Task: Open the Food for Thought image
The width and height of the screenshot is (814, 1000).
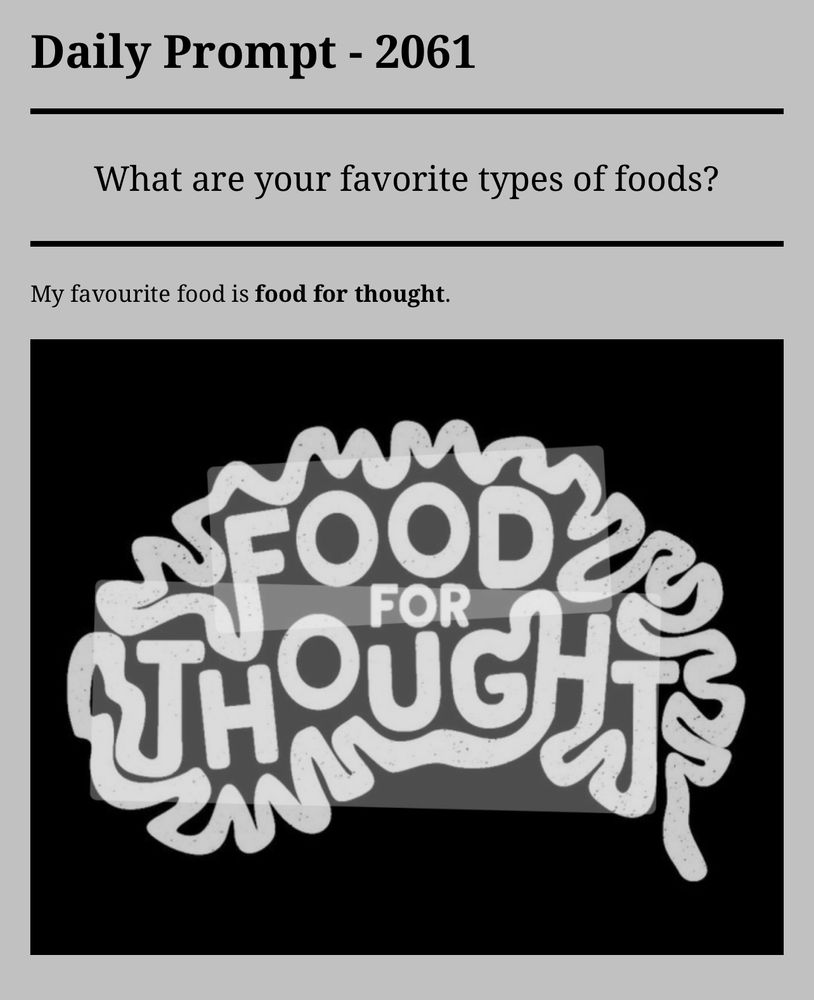Action: pos(407,646)
